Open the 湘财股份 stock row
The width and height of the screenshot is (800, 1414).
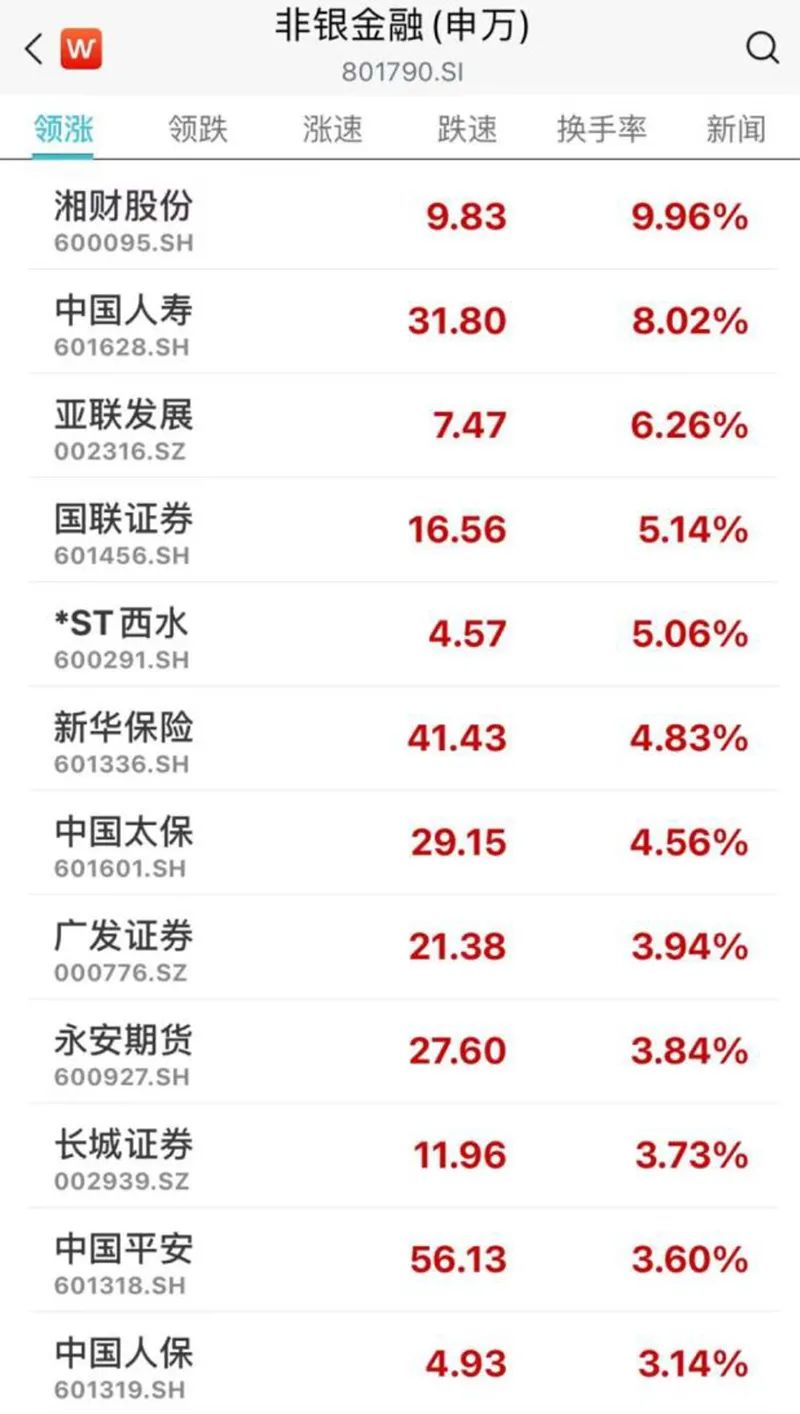400,217
